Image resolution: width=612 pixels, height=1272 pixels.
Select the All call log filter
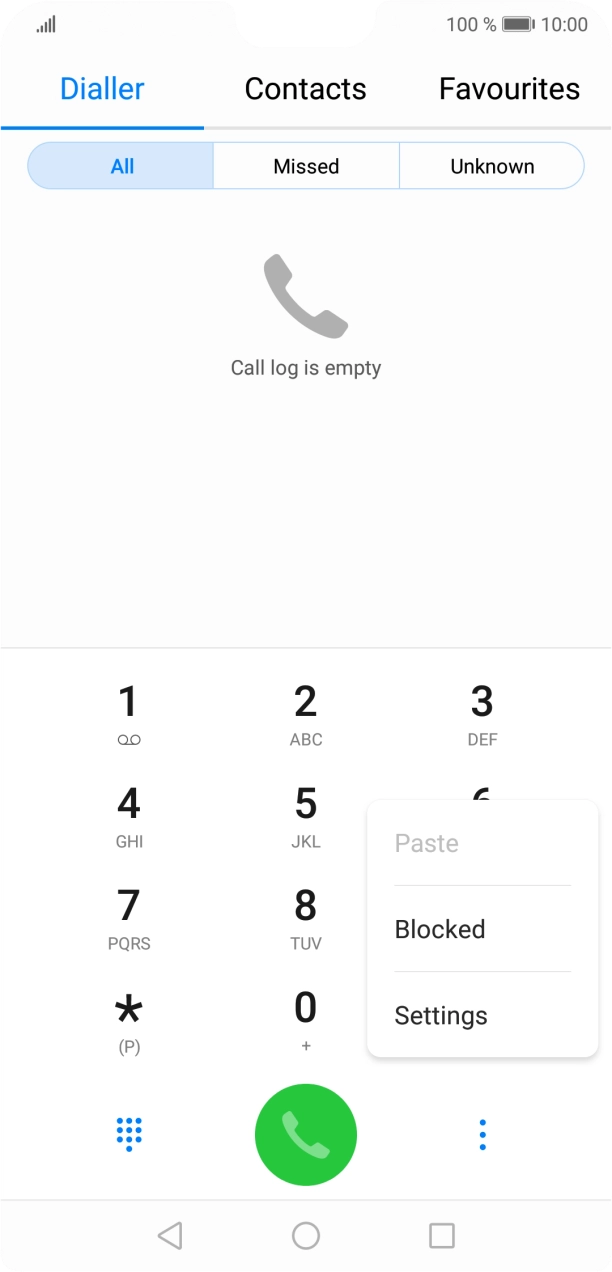pos(121,166)
